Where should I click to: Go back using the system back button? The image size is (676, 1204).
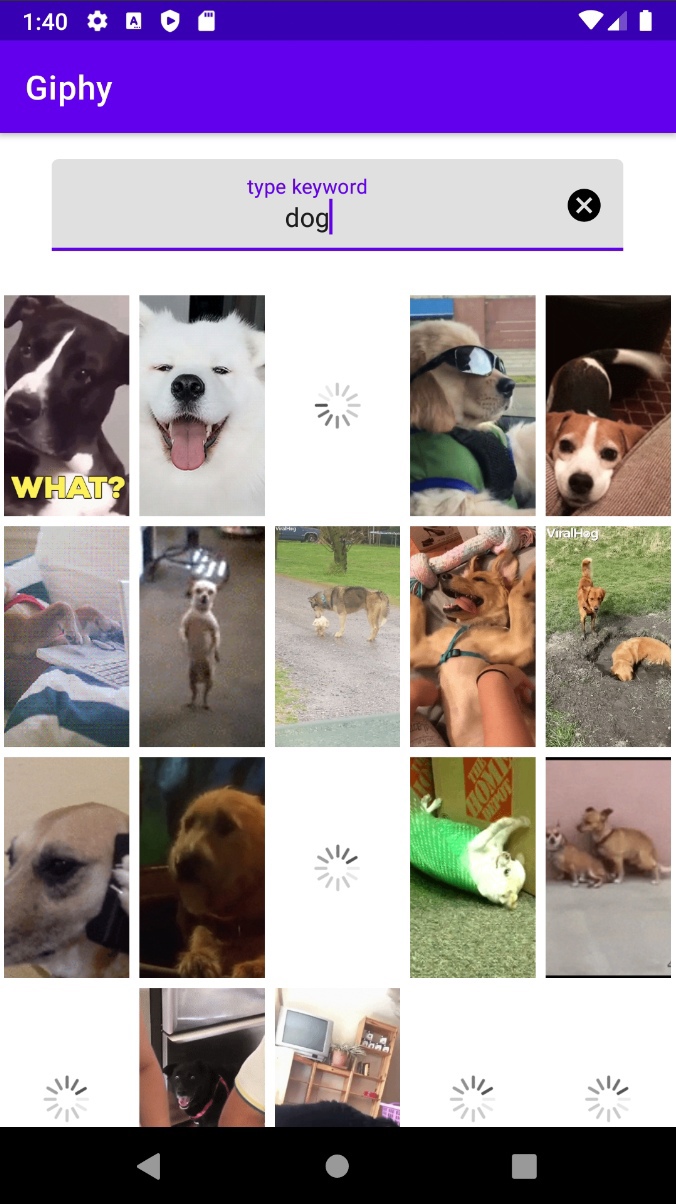point(149,1165)
